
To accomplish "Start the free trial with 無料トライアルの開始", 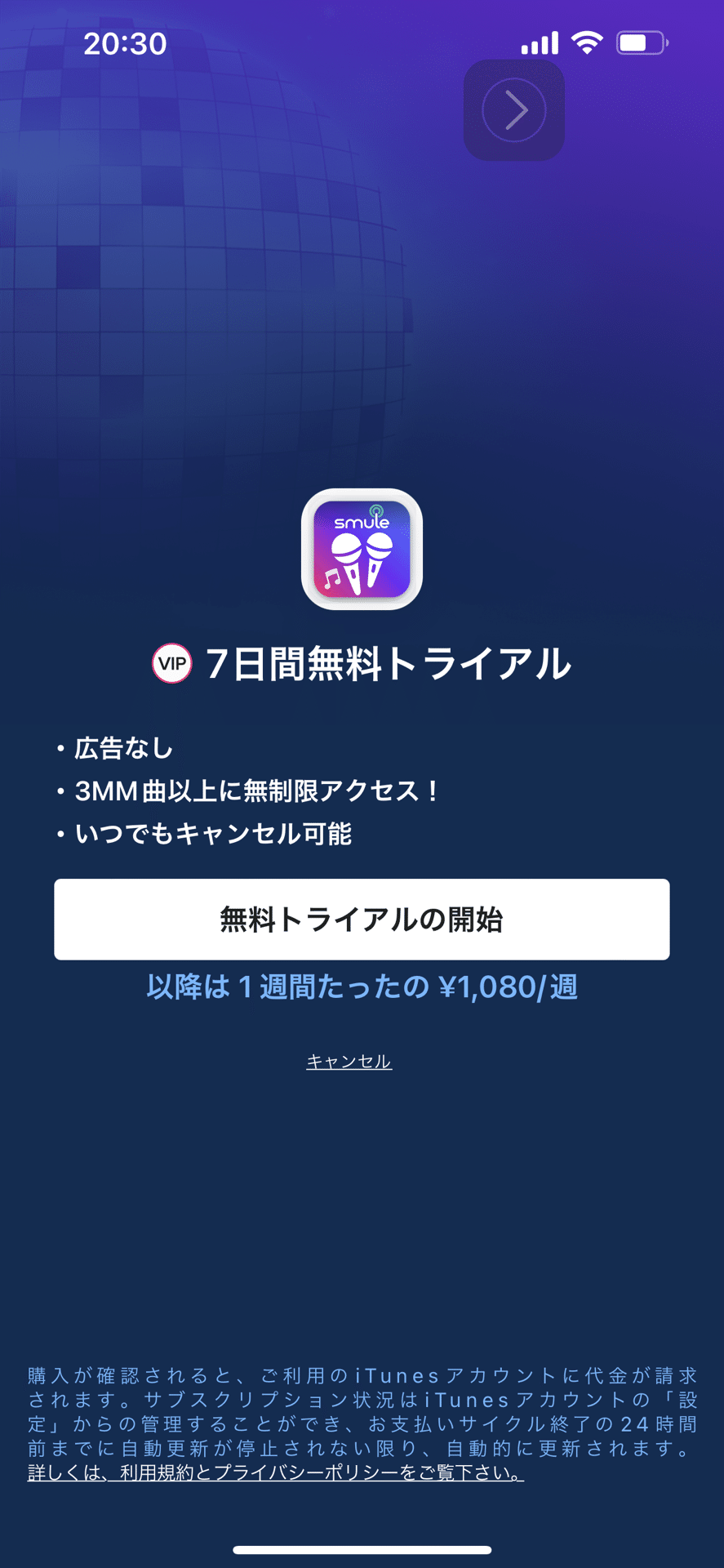I will 362,920.
